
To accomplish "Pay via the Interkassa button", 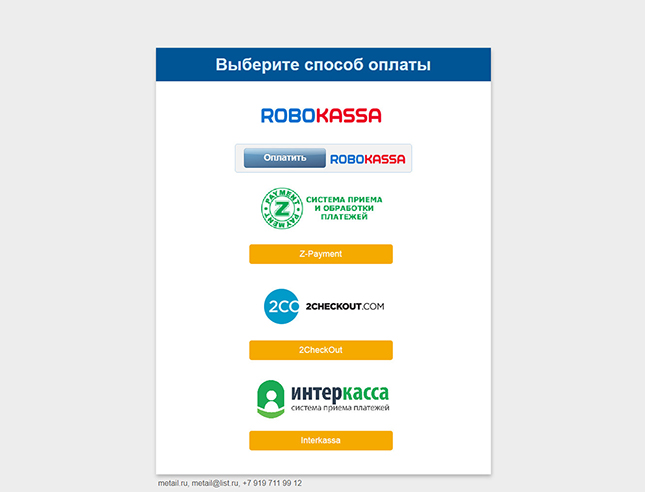I will pos(320,440).
